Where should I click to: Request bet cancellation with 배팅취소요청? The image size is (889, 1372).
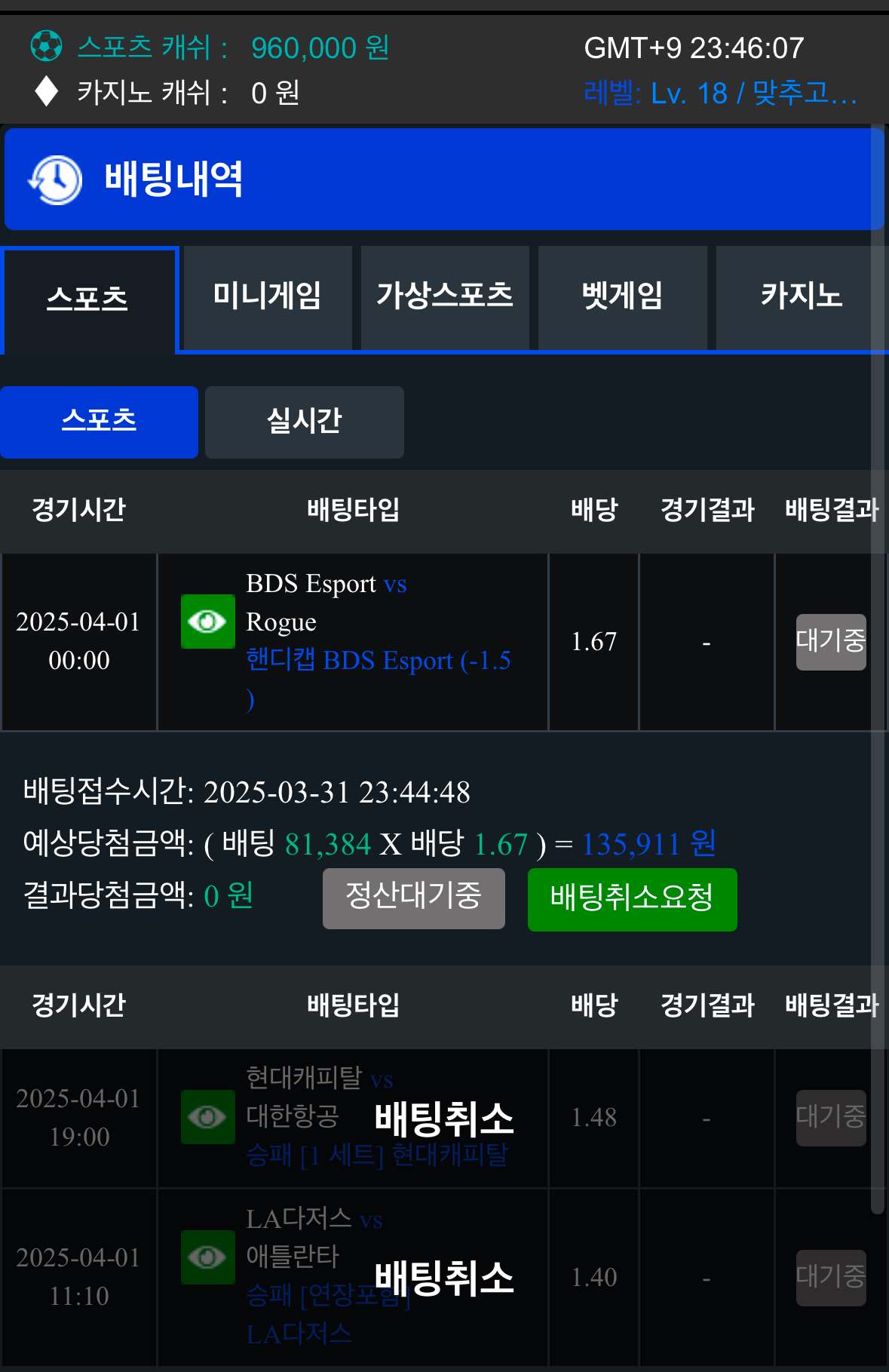click(632, 899)
